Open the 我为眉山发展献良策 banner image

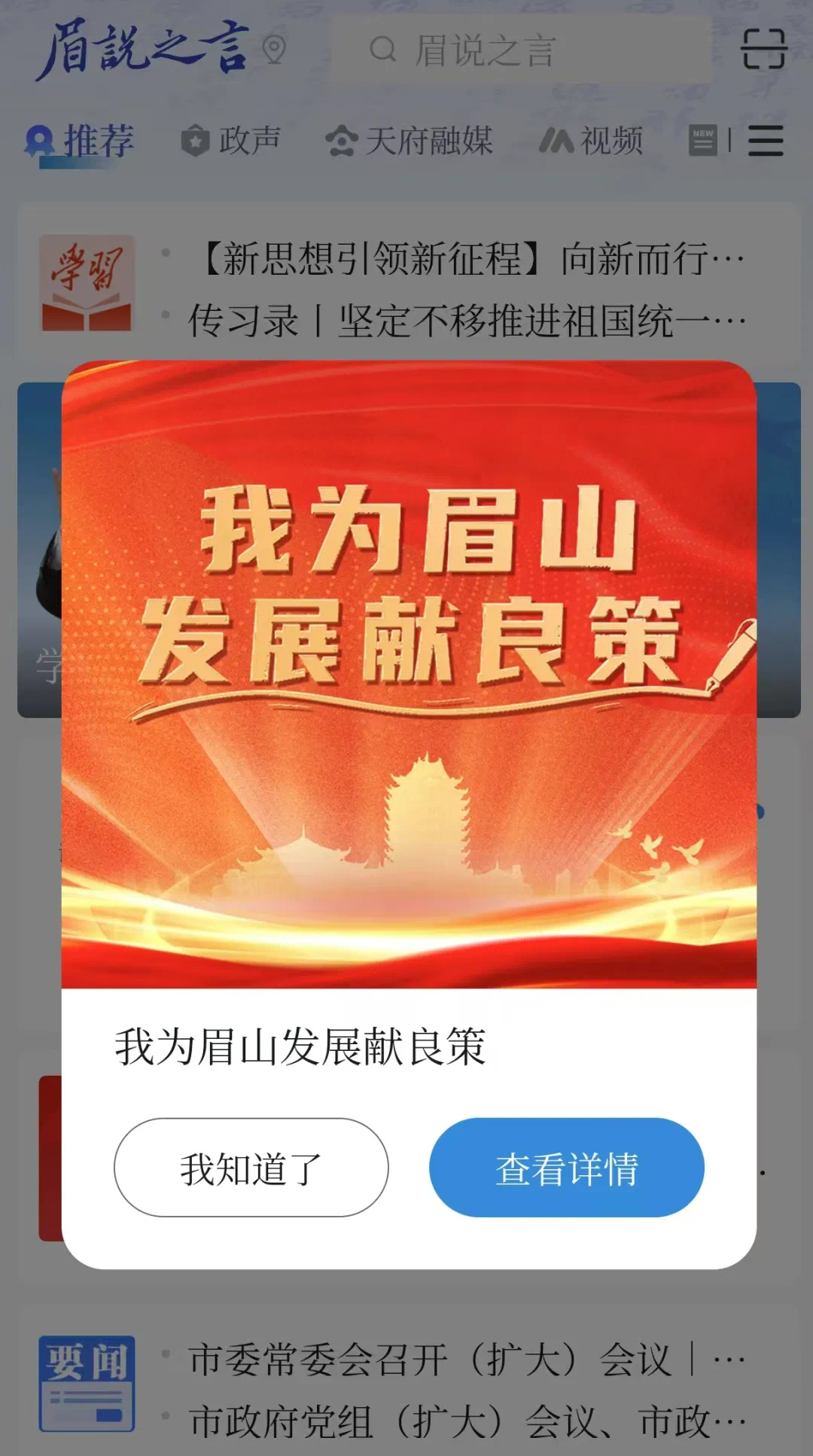click(409, 674)
